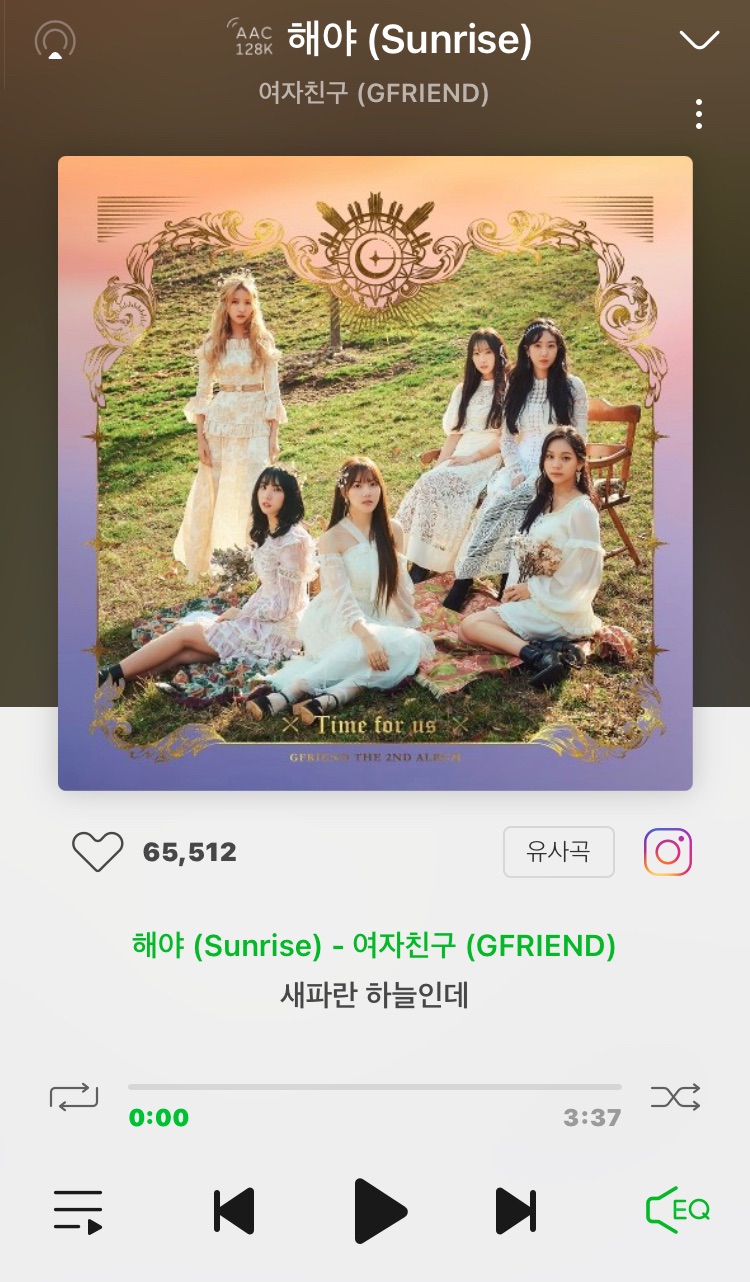750x1282 pixels.
Task: Tap the 유사곡 similar songs button
Action: tap(558, 852)
